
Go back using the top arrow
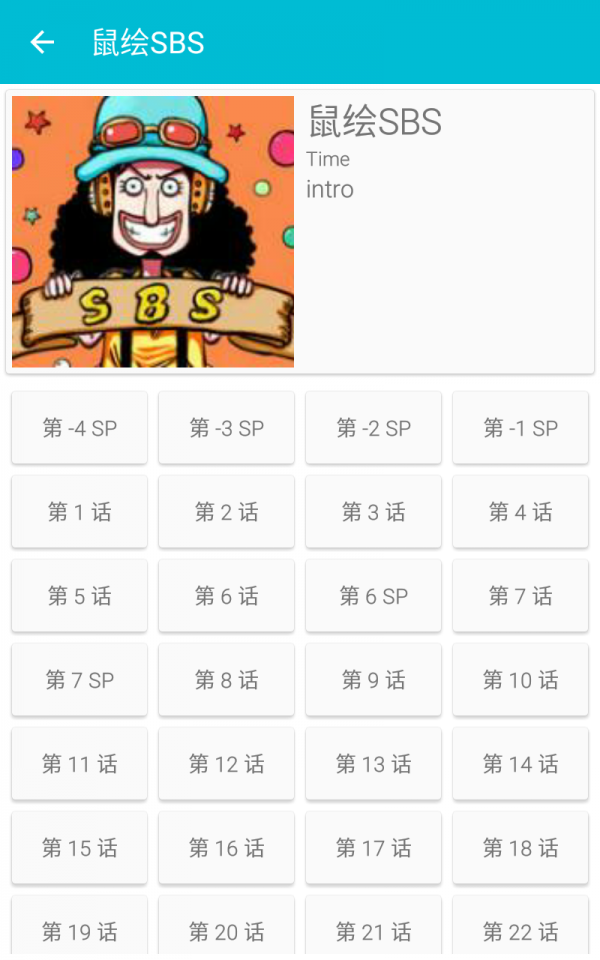click(x=42, y=42)
